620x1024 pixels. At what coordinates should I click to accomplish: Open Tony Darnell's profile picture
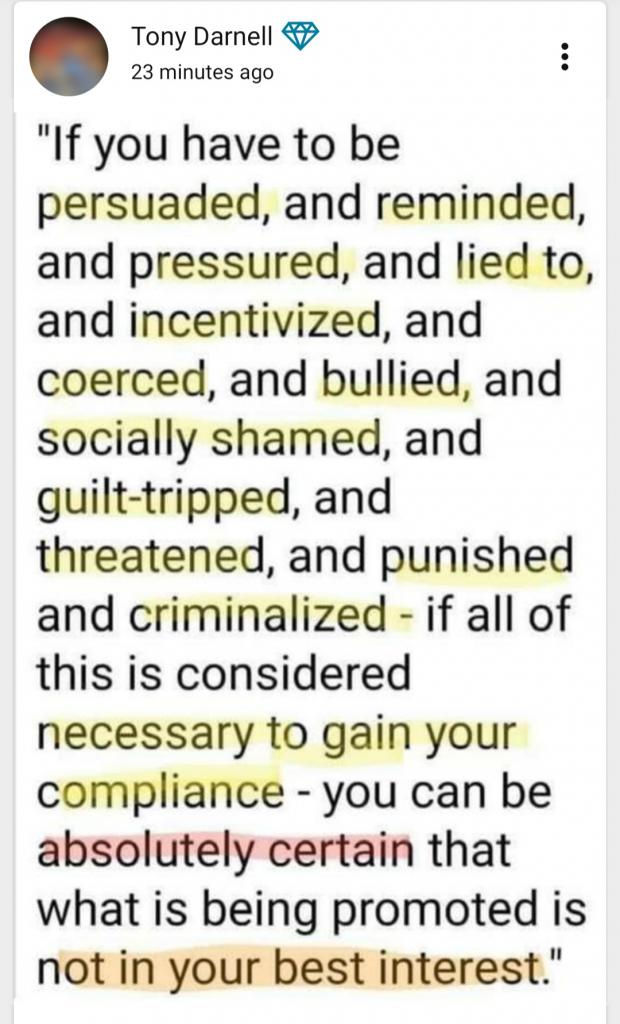click(69, 56)
